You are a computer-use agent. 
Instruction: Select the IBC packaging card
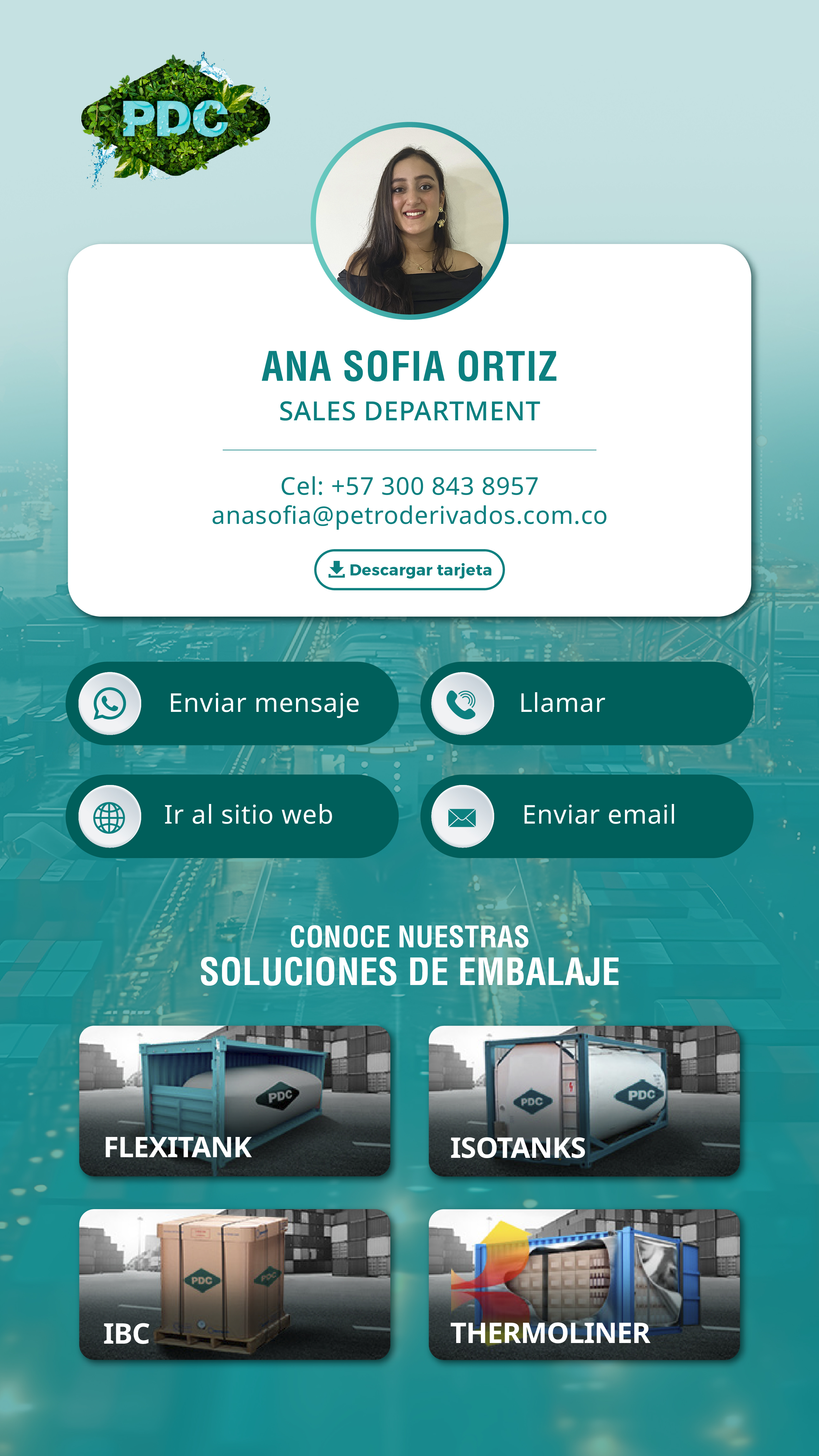click(235, 1285)
